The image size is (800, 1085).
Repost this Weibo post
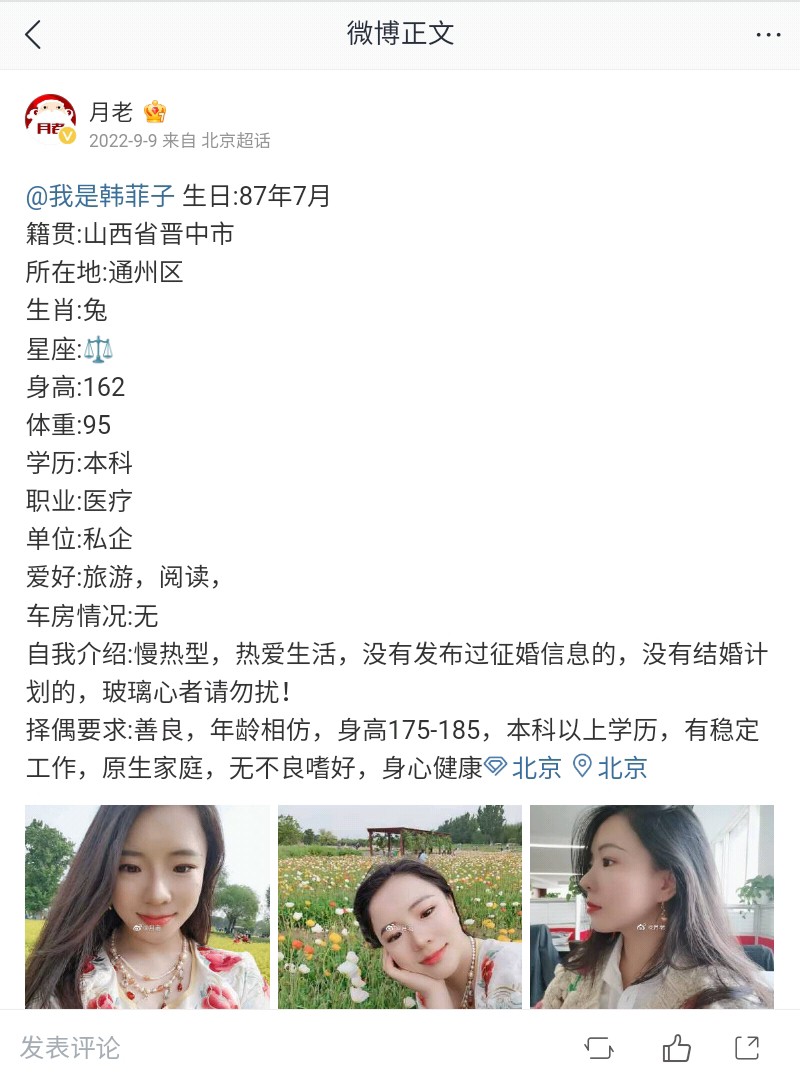tap(599, 1047)
